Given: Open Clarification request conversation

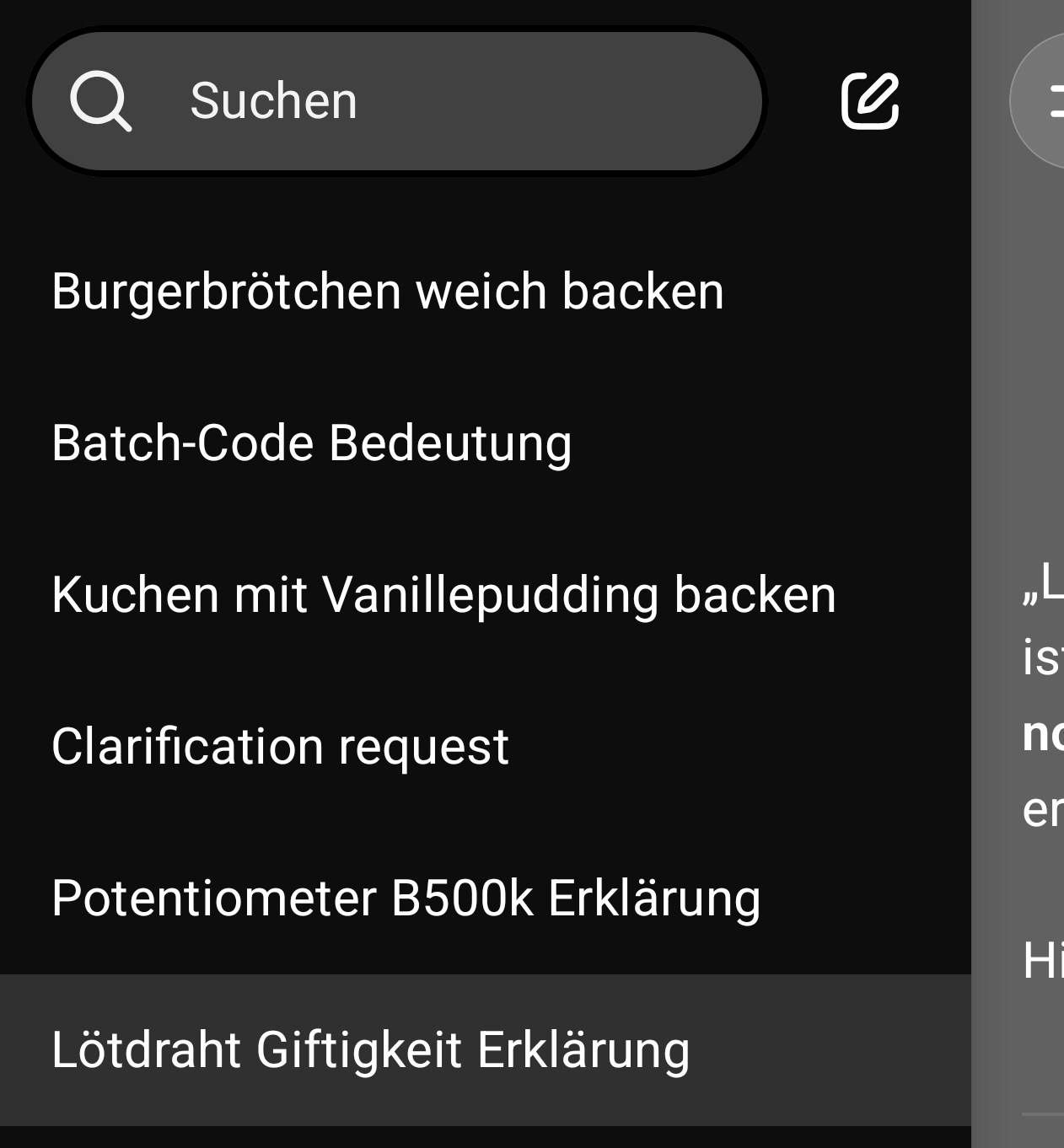Looking at the screenshot, I should pyautogui.click(x=486, y=747).
